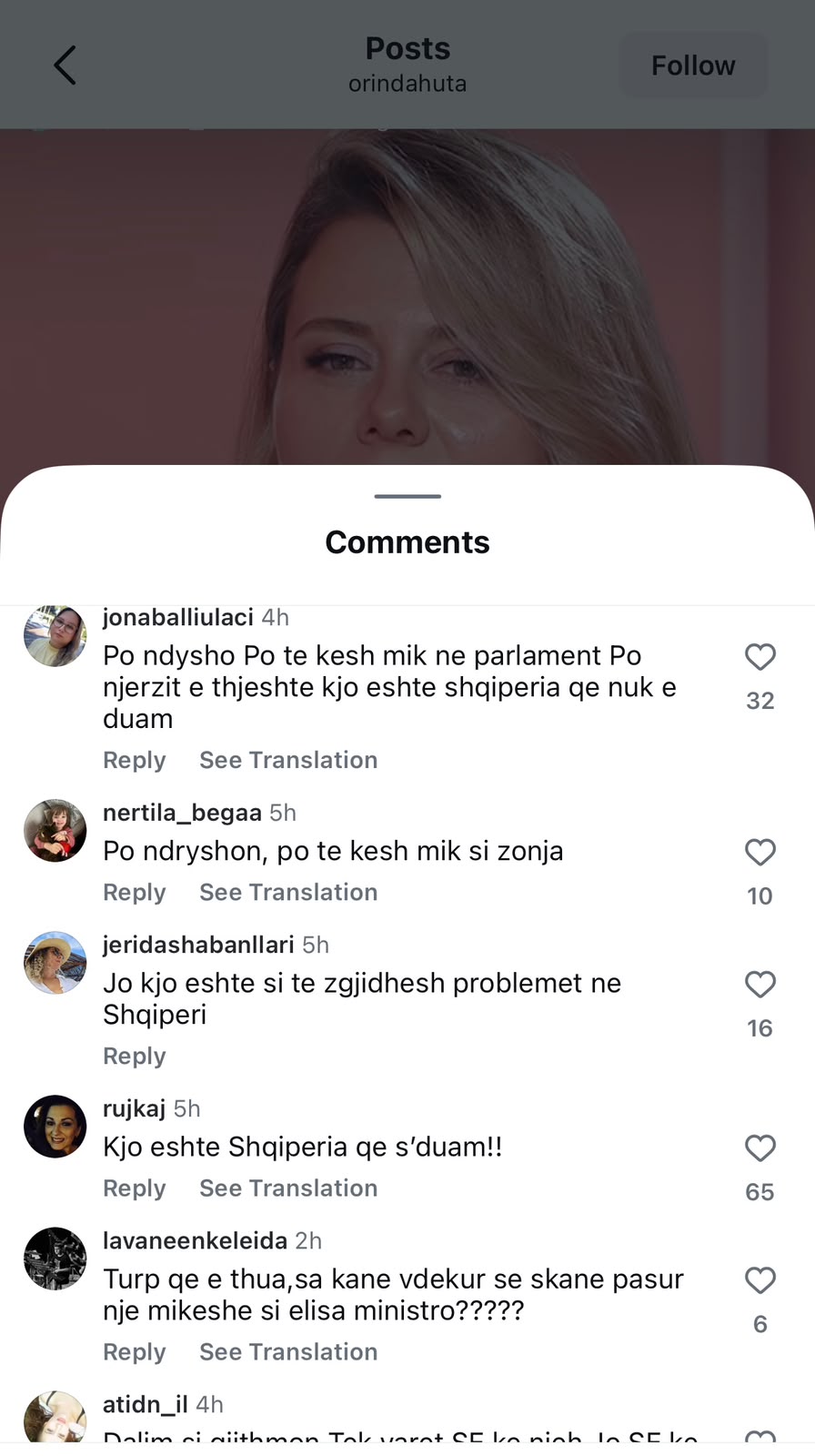Open rujkaj's profile picture
The height and width of the screenshot is (1456, 815).
click(x=55, y=1127)
